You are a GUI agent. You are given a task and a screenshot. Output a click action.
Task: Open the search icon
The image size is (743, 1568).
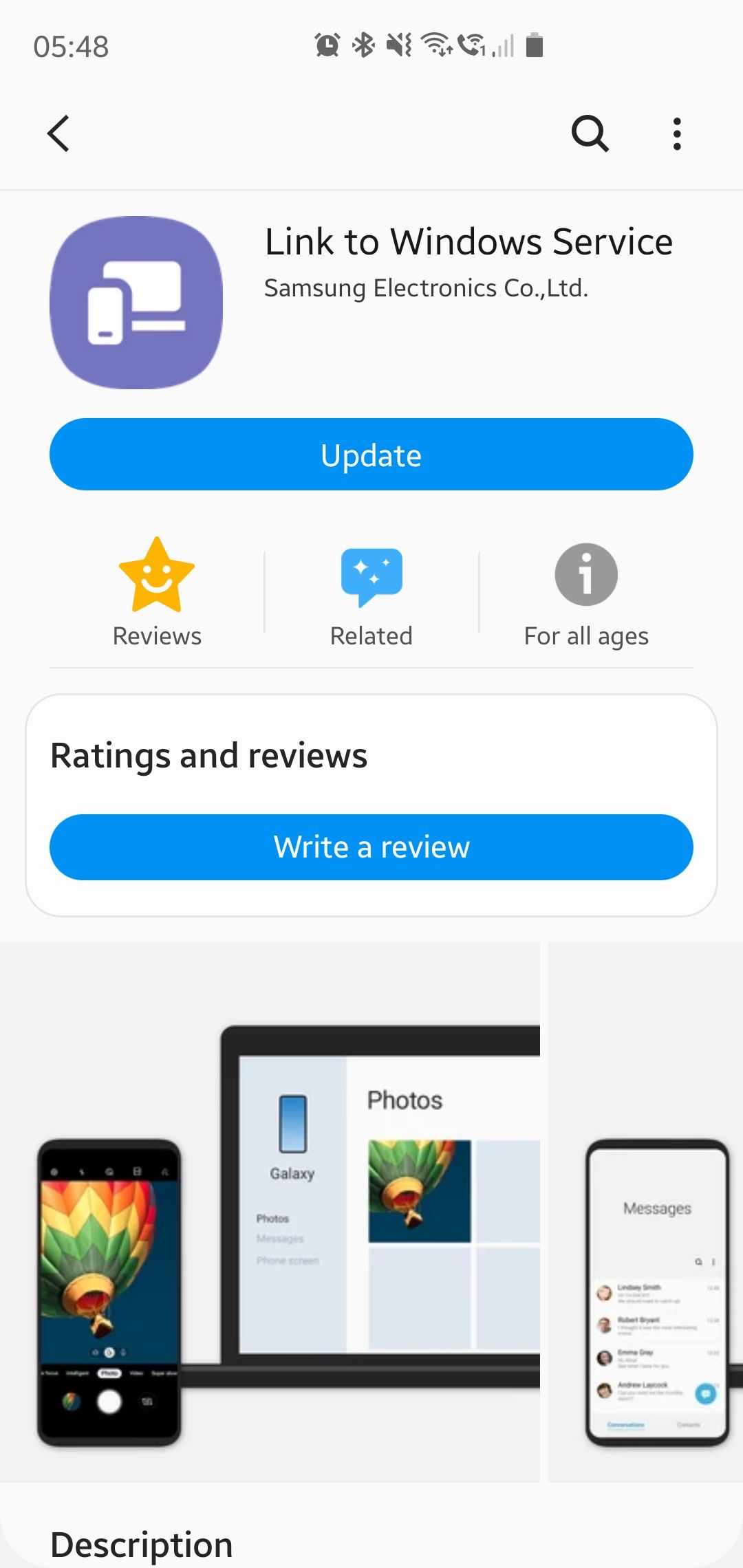point(590,133)
